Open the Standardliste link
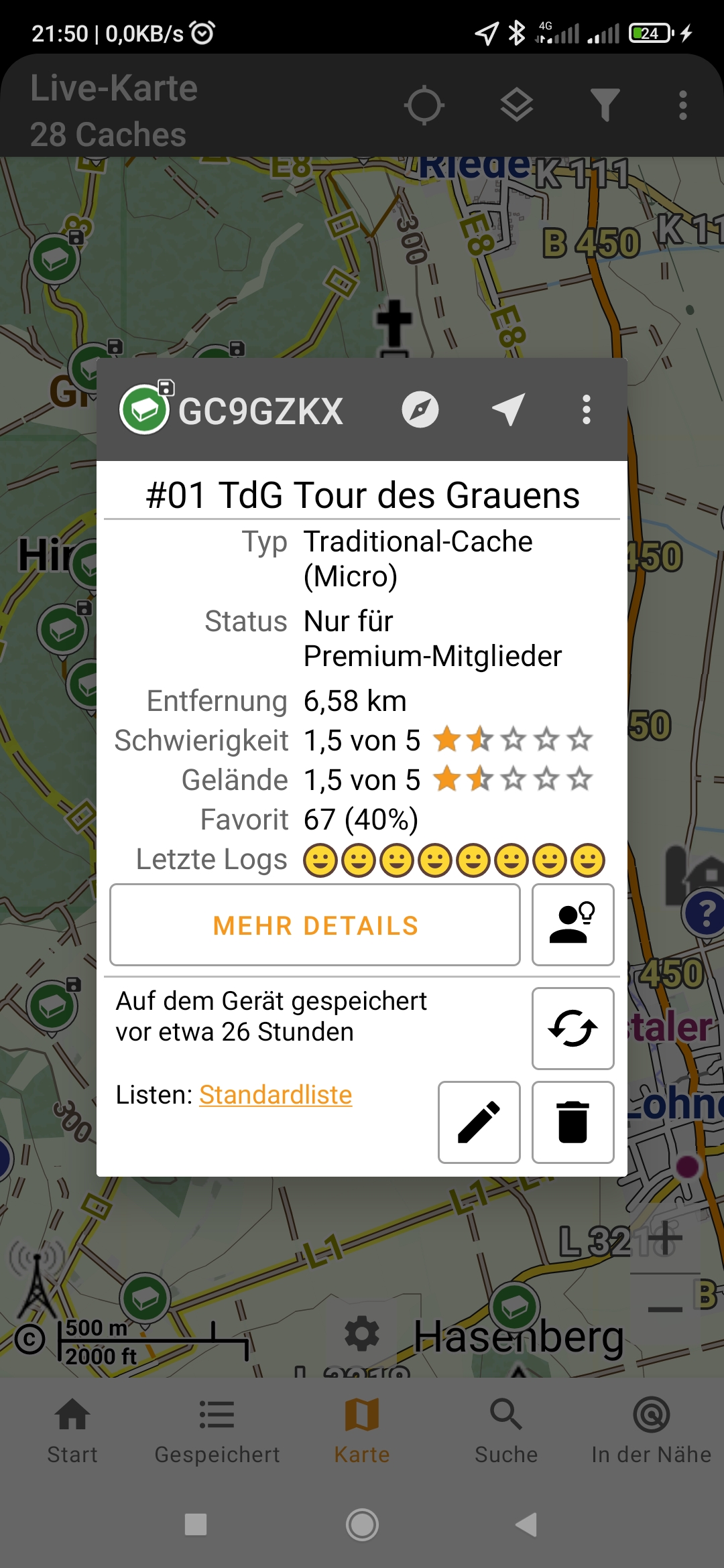Screen dimensions: 724x1568 coord(276,1095)
